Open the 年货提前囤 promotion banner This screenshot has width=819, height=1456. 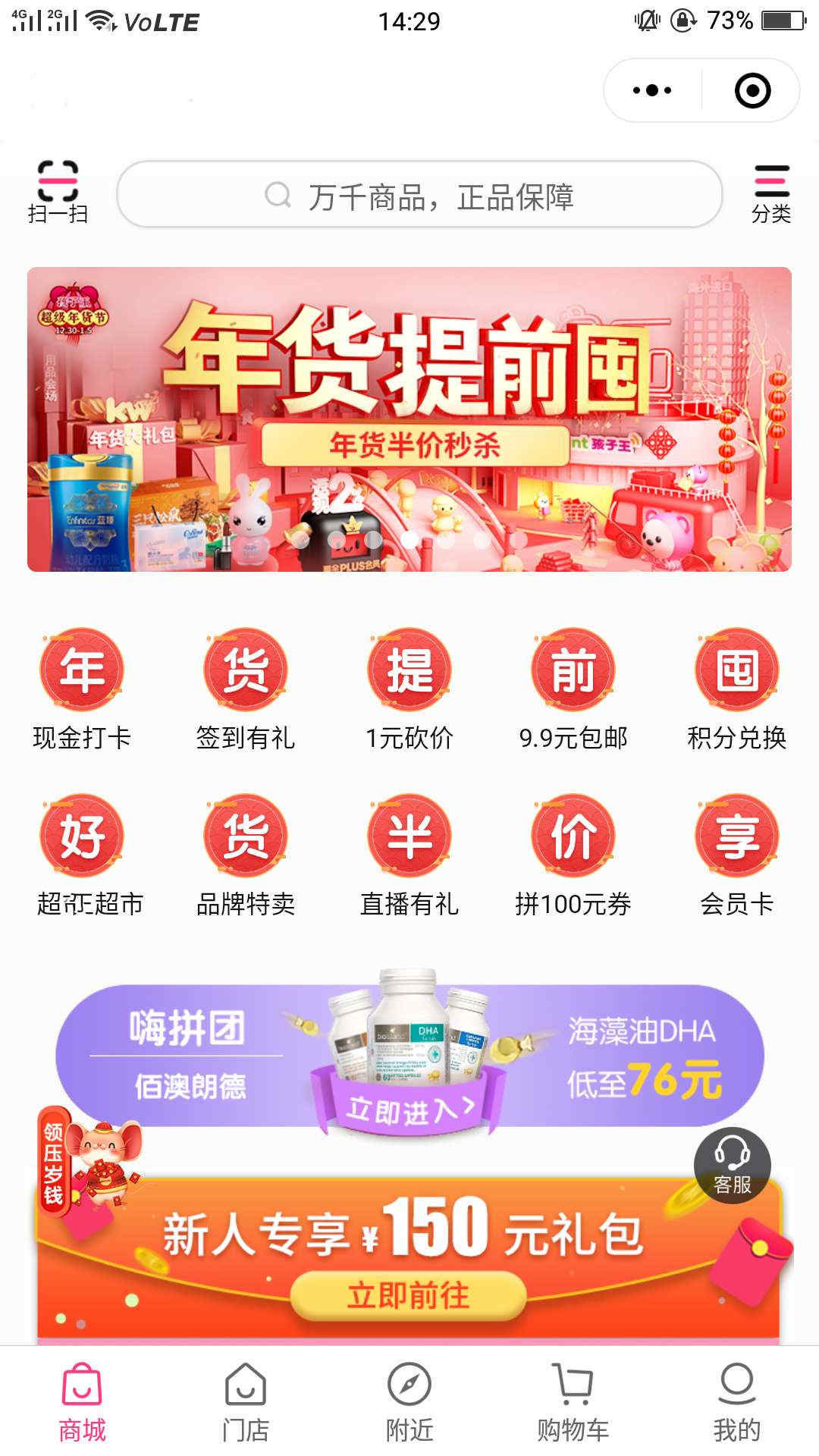409,419
